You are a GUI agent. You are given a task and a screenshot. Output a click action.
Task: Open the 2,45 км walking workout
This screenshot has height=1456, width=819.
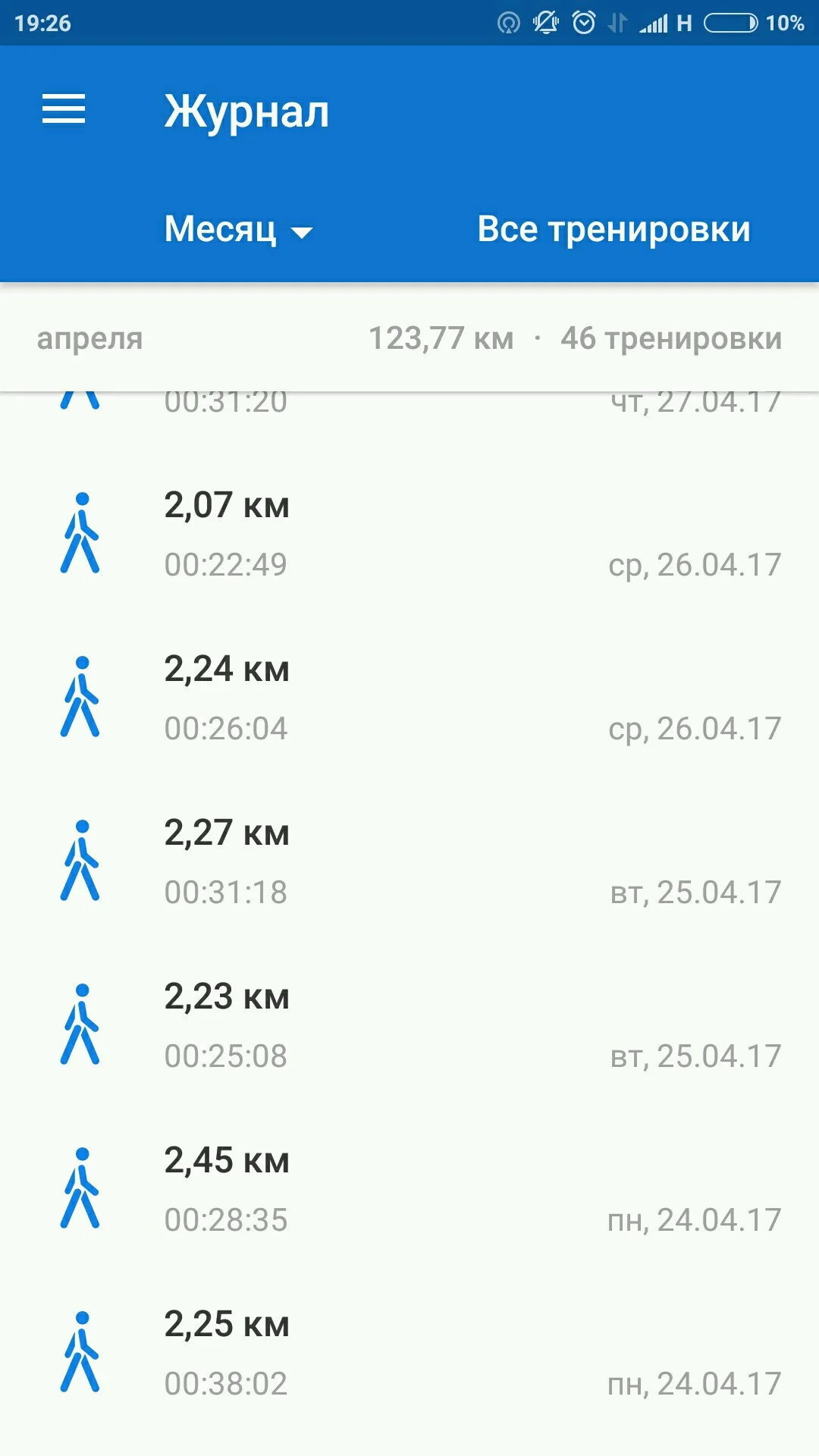pyautogui.click(x=409, y=1189)
